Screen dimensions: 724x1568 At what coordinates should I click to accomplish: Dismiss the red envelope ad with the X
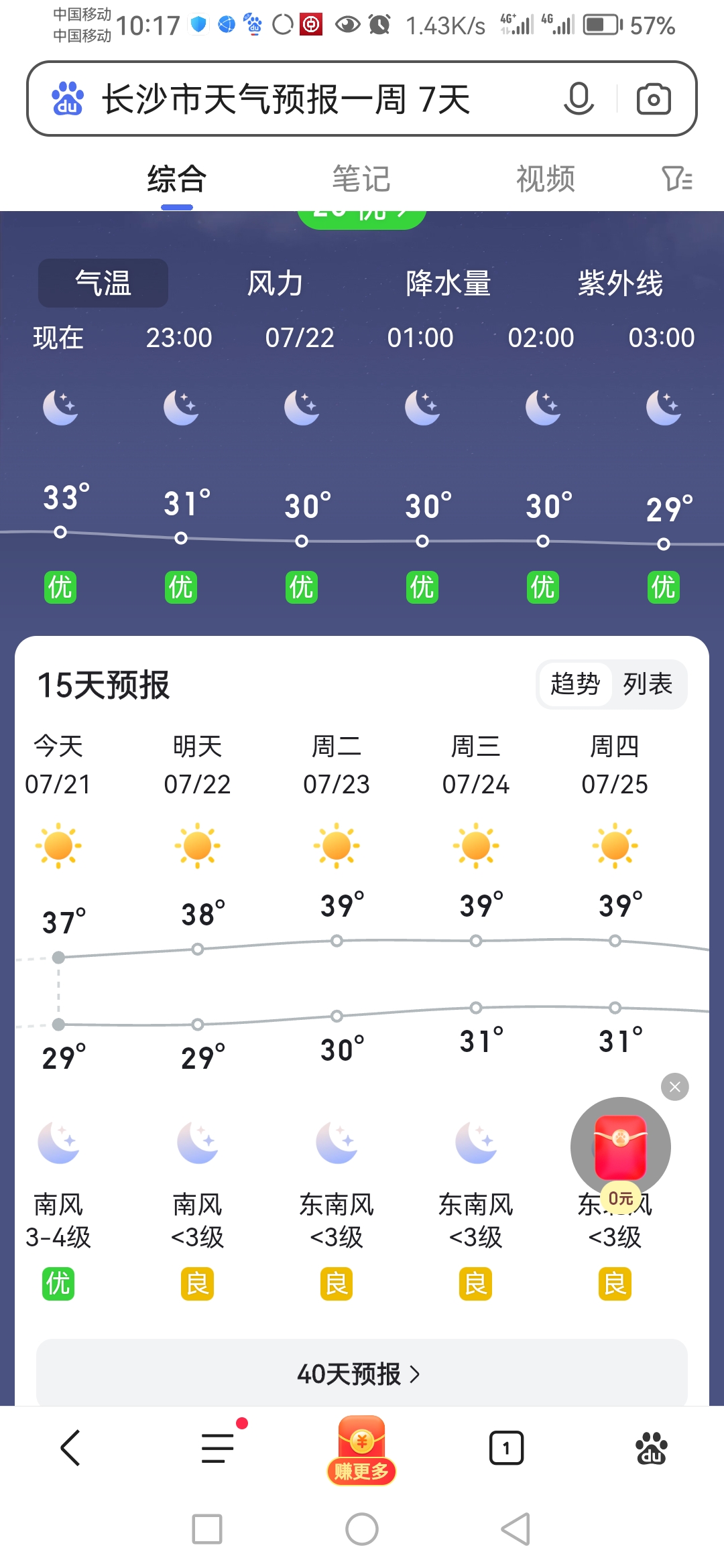tap(676, 1087)
